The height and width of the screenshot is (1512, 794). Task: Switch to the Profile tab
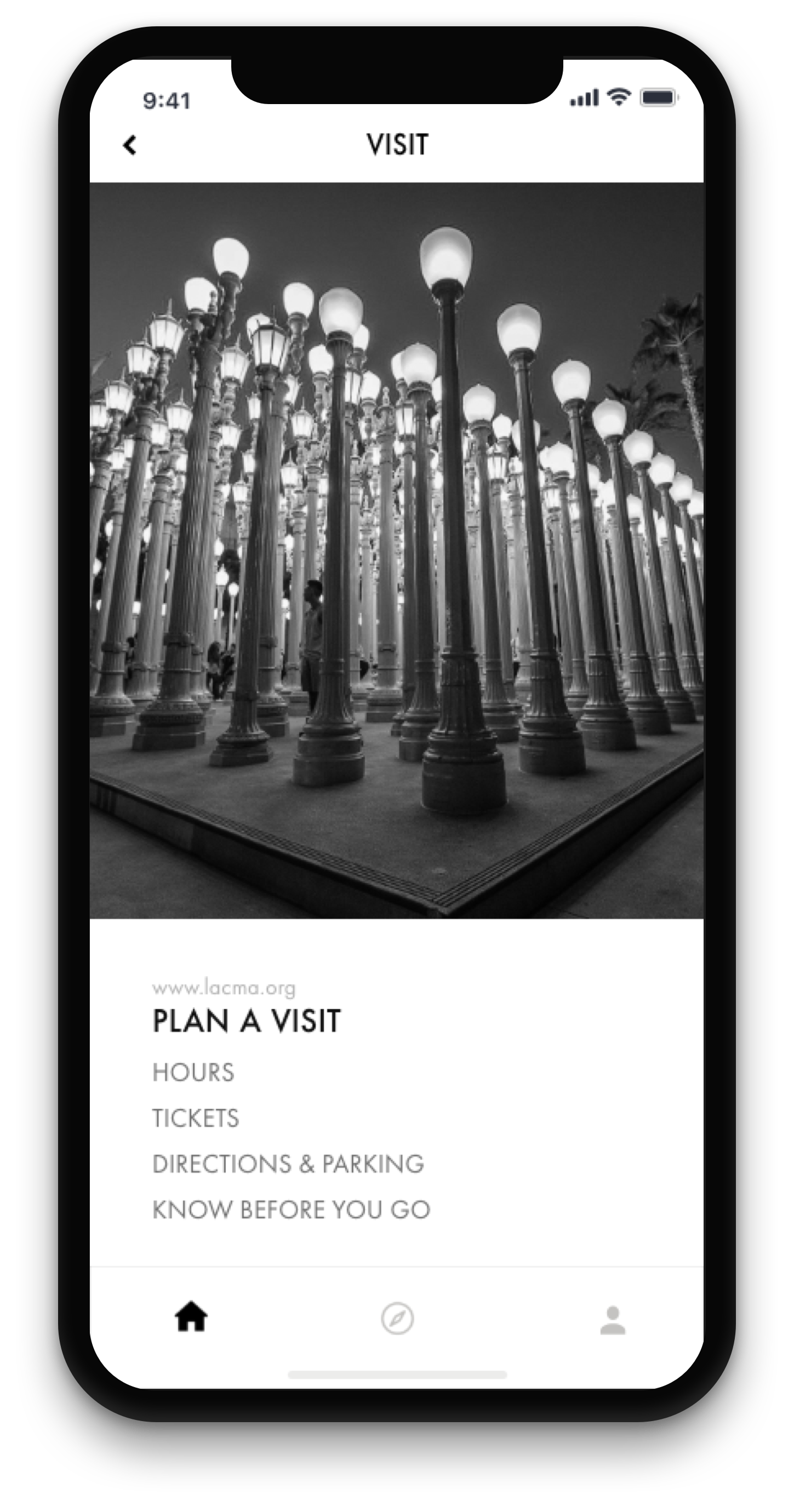[x=612, y=1320]
